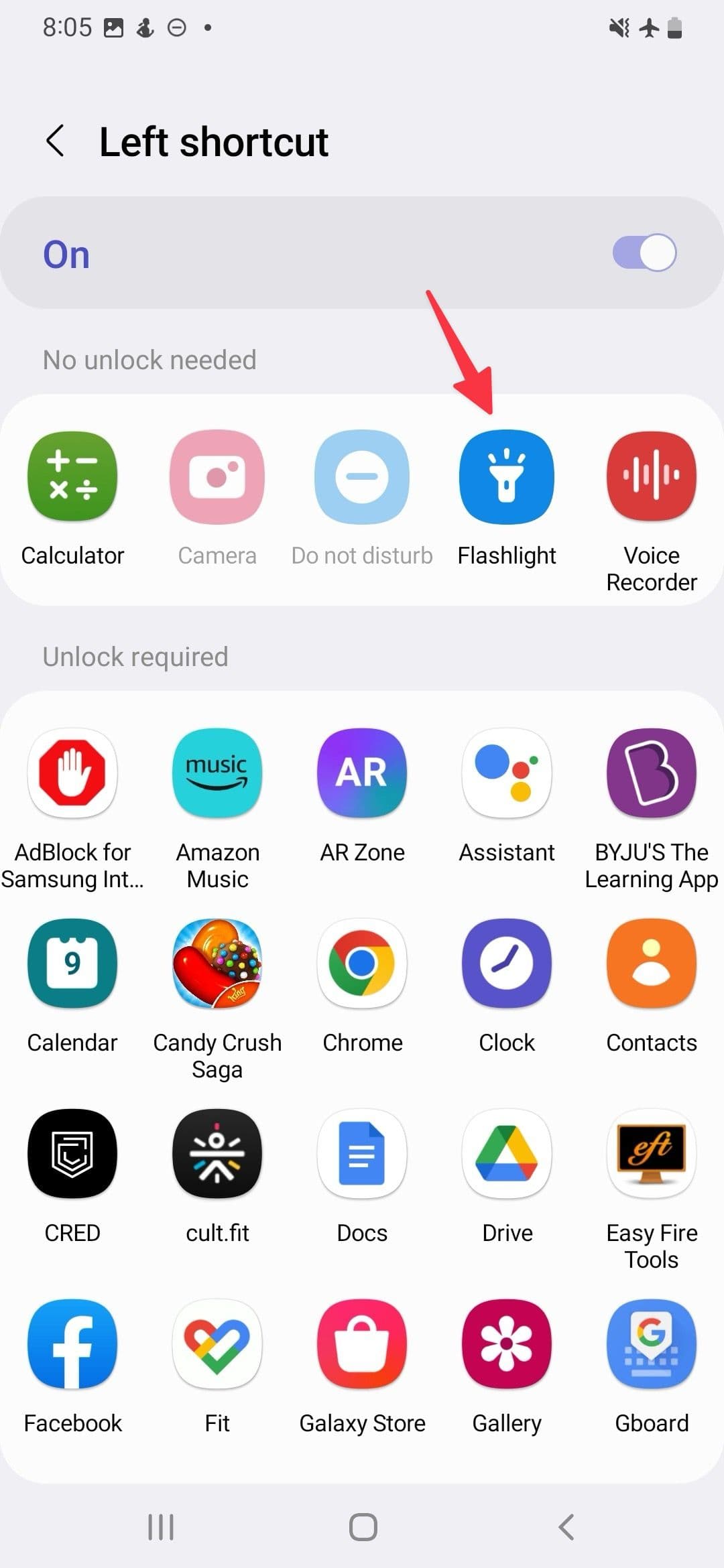
Task: Choose the Calendar app
Action: click(x=72, y=964)
